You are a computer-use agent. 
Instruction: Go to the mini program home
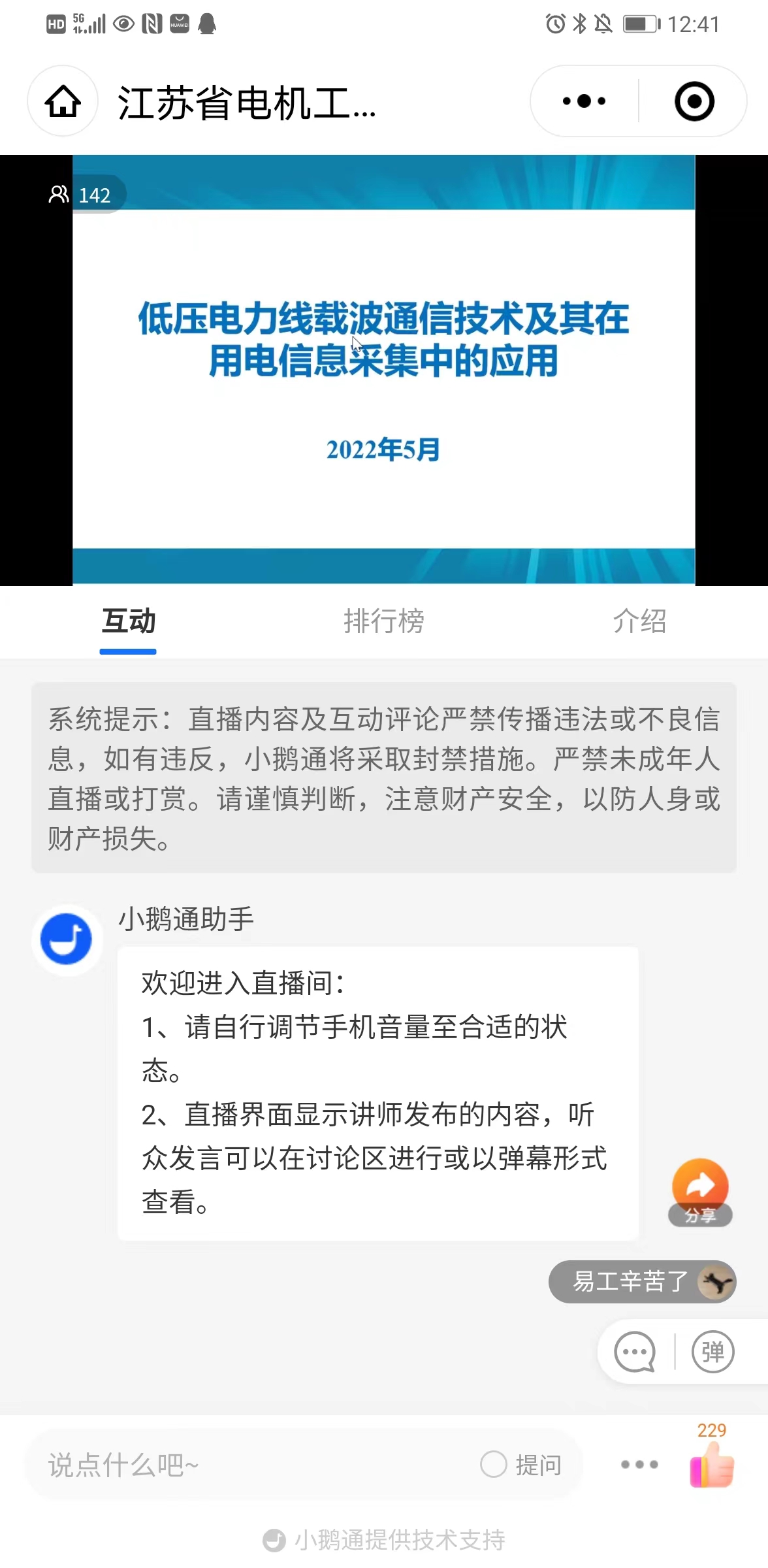coord(63,101)
